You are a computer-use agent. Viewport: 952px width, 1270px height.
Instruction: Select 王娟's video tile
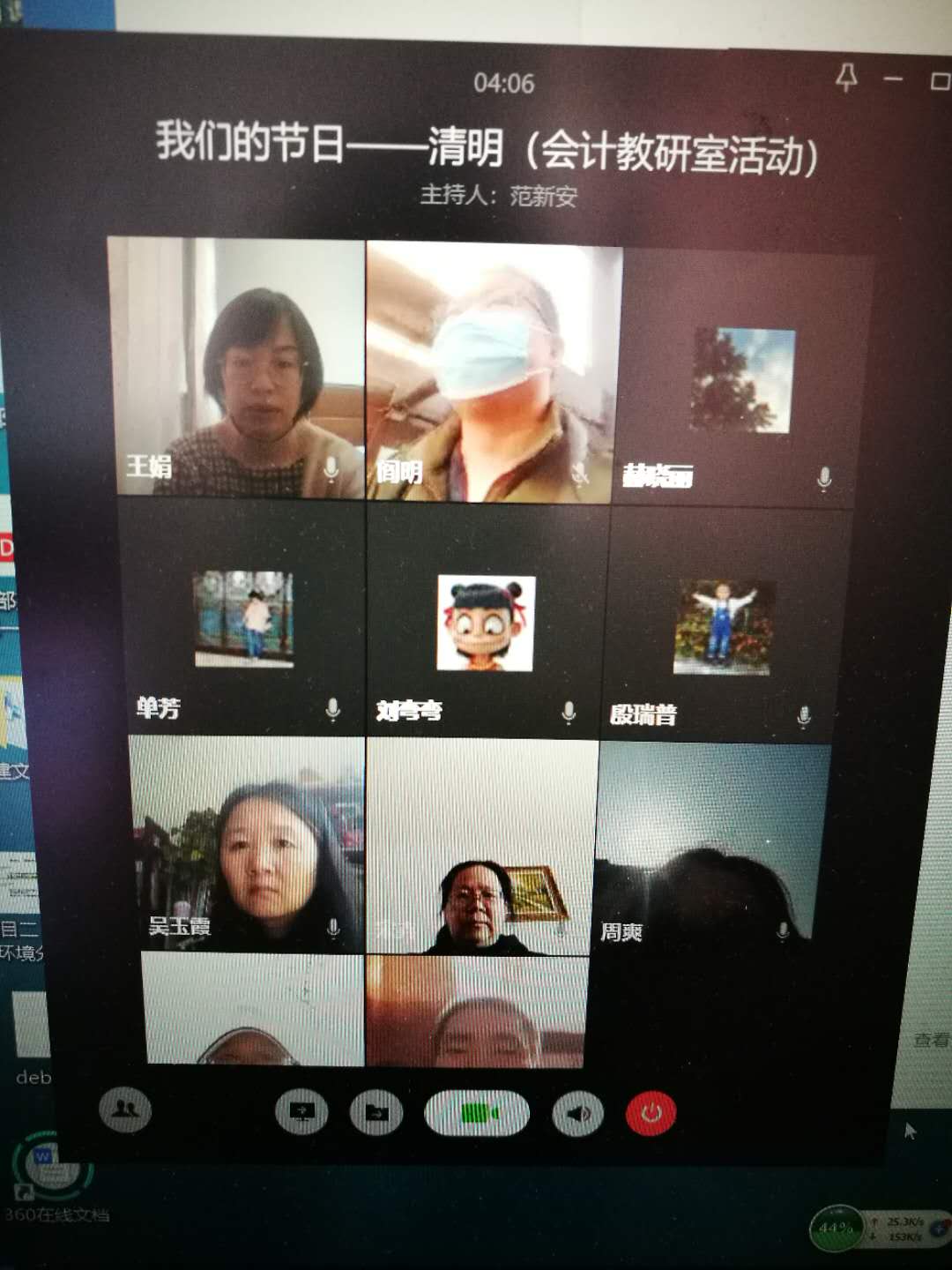(236, 366)
